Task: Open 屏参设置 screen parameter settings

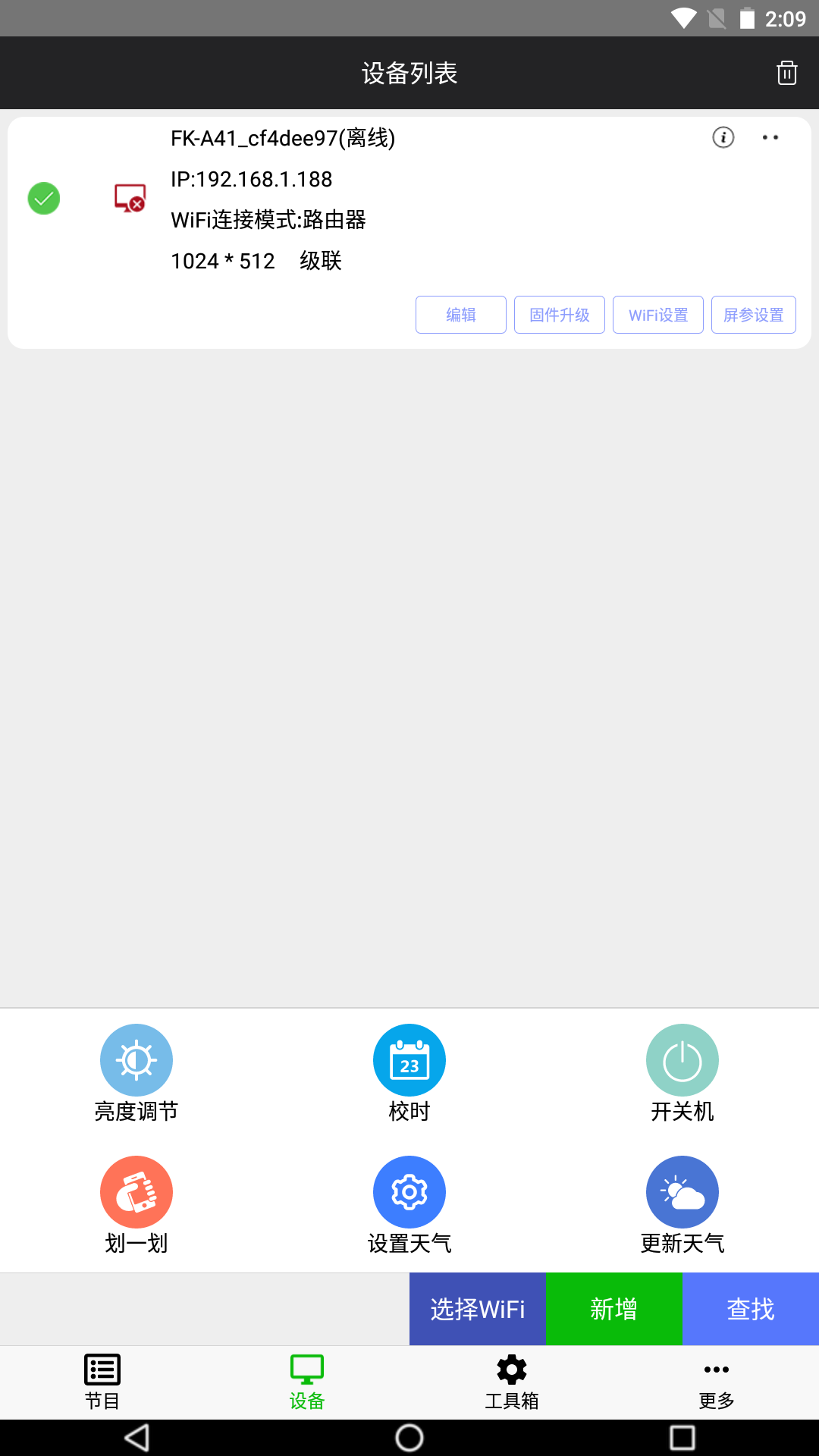Action: coord(753,315)
